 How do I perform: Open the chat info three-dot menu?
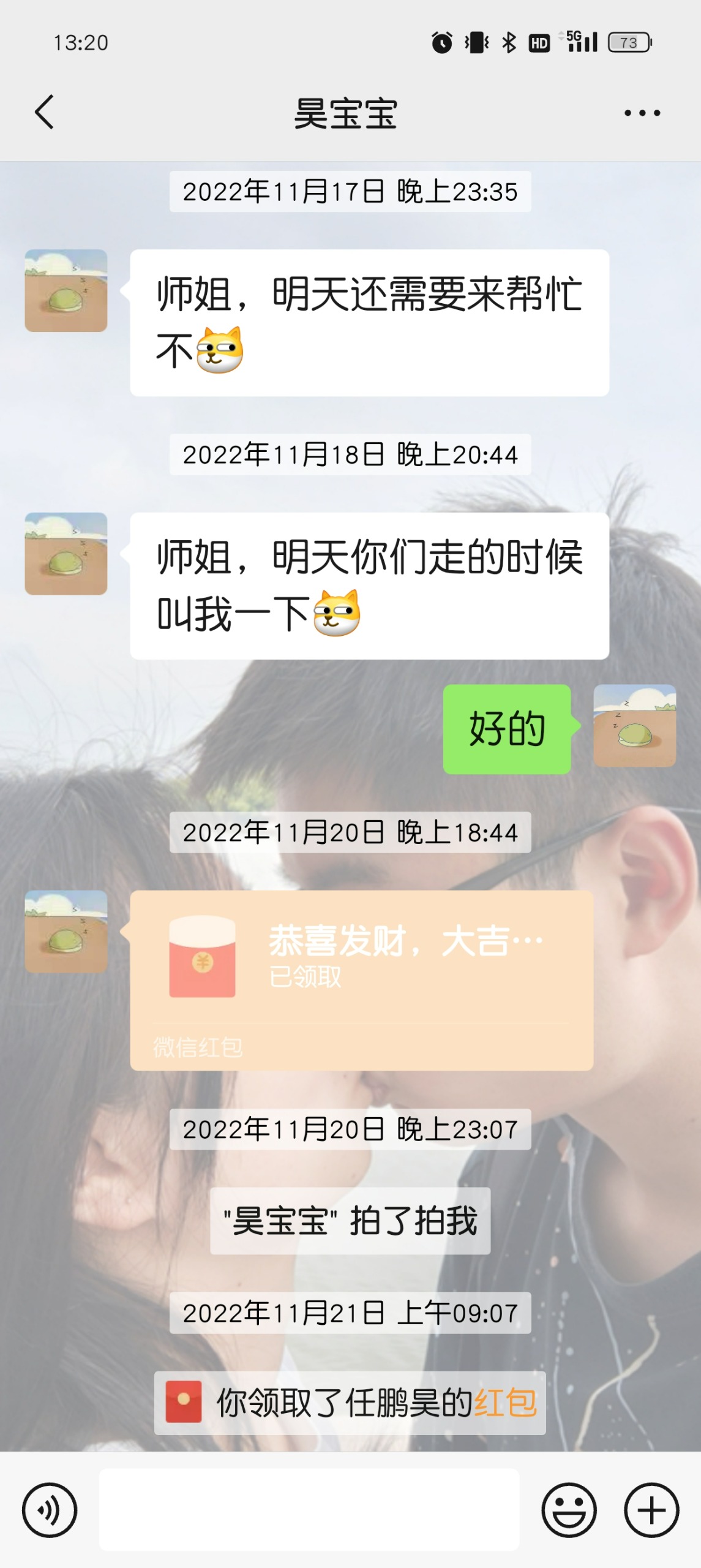tap(642, 113)
